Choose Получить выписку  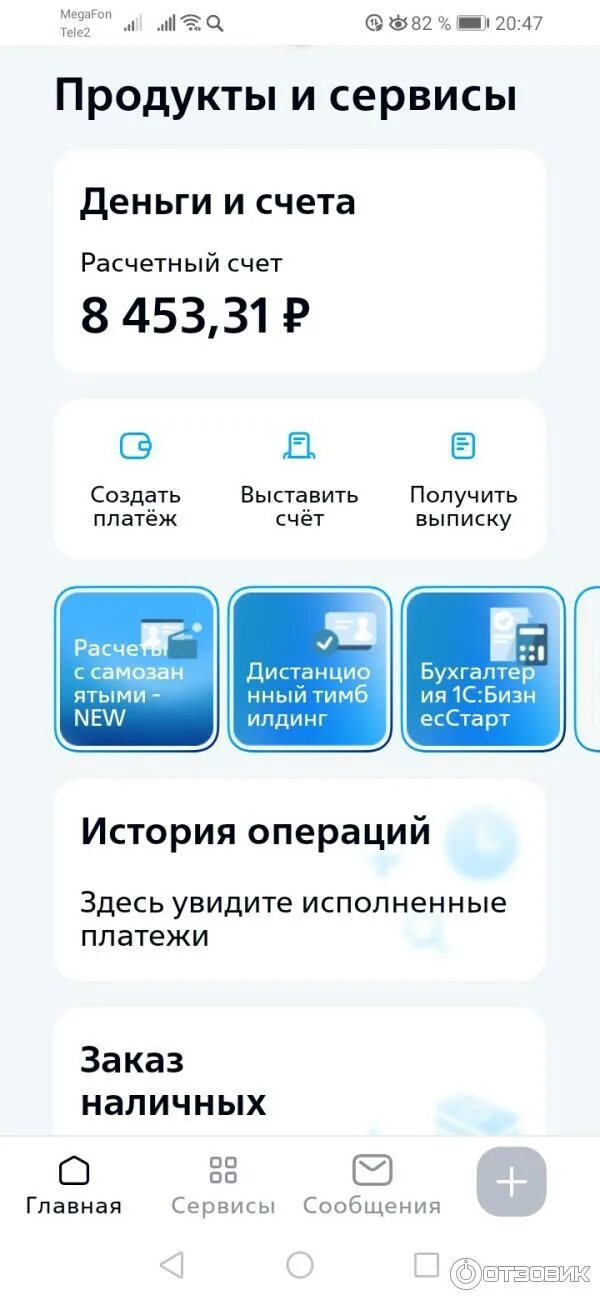(x=463, y=479)
